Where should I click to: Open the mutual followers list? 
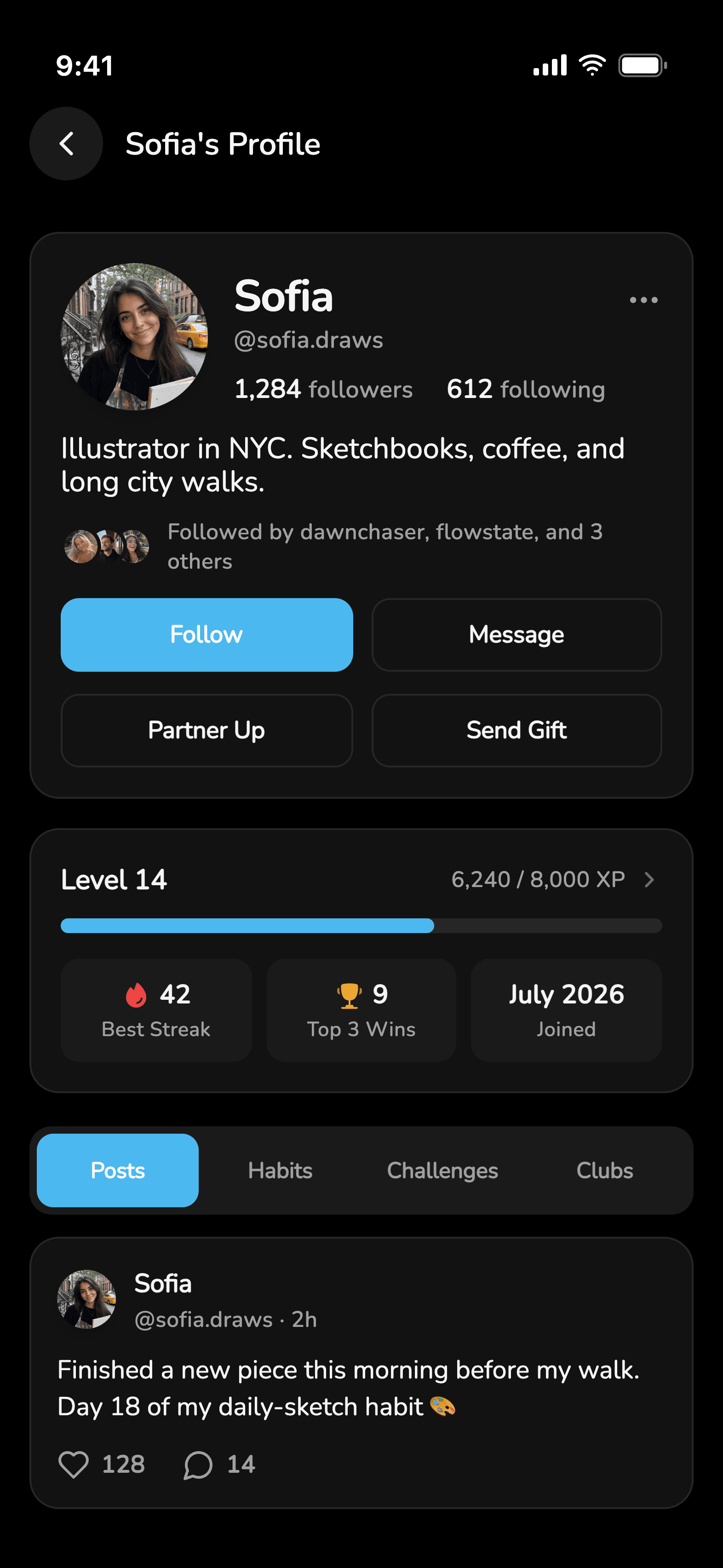[333, 546]
